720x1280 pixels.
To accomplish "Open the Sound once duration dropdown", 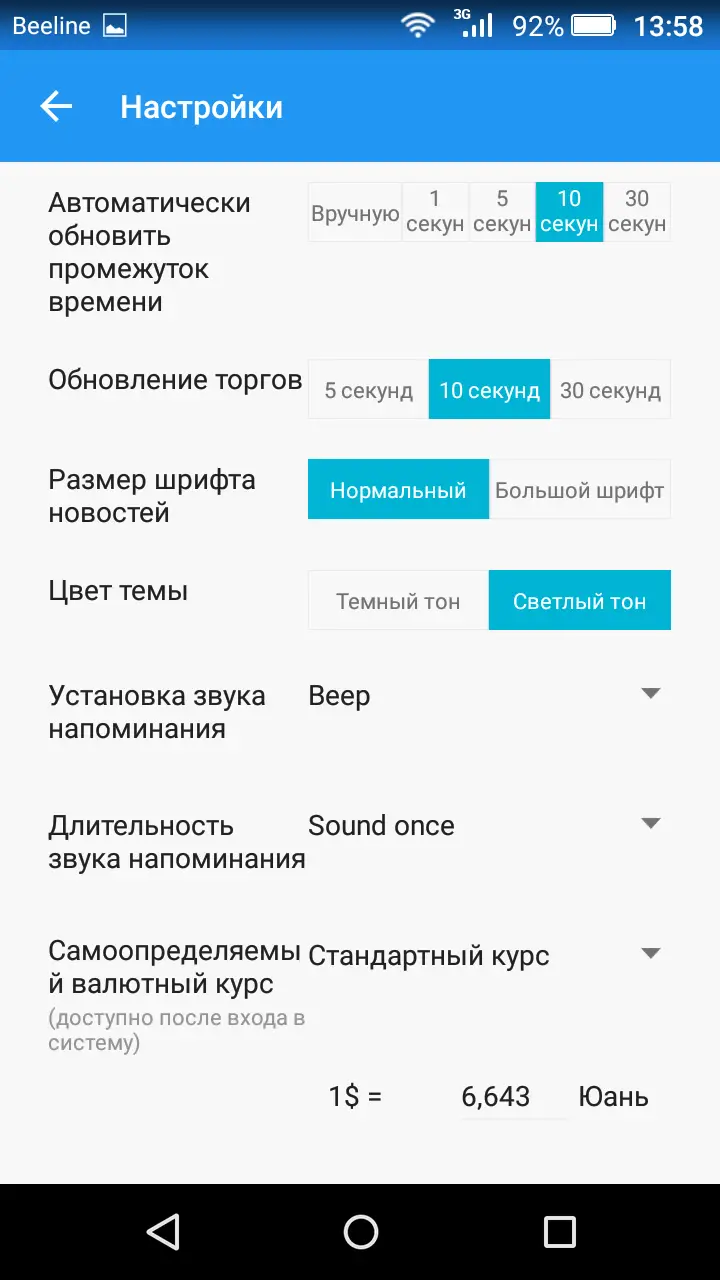I will tap(489, 825).
